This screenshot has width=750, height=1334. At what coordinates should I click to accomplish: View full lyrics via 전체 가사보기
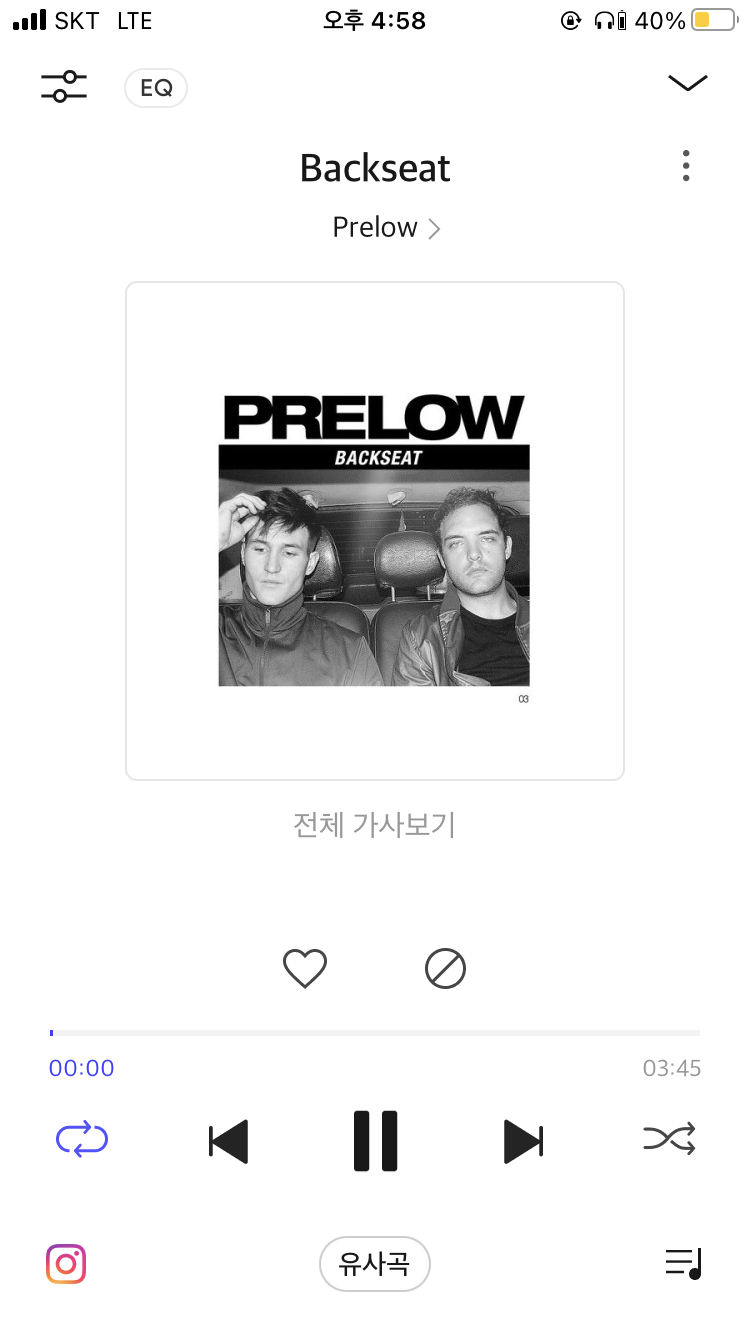pos(375,825)
